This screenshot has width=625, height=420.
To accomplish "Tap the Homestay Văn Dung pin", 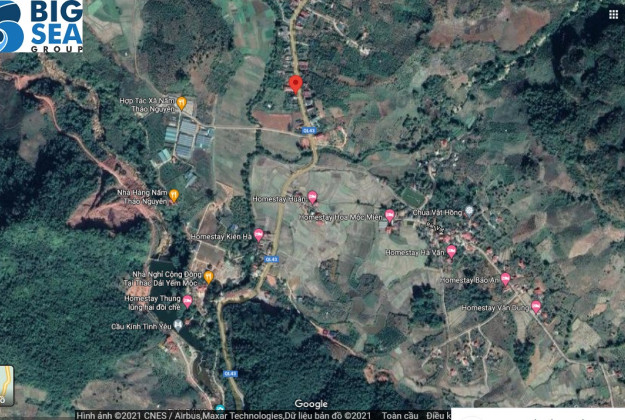I will [x=536, y=307].
